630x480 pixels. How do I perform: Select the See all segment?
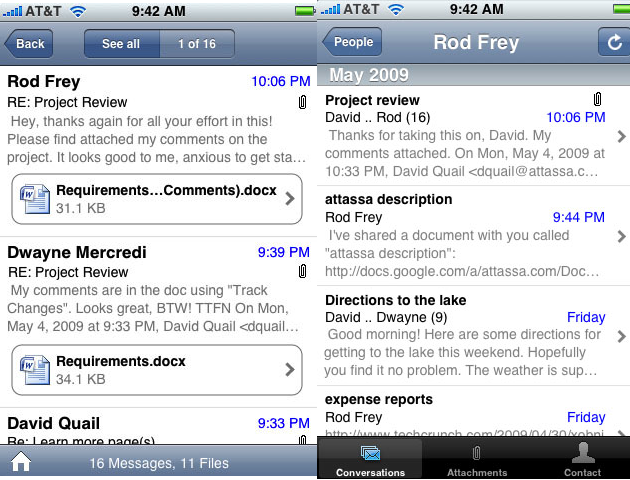[120, 44]
